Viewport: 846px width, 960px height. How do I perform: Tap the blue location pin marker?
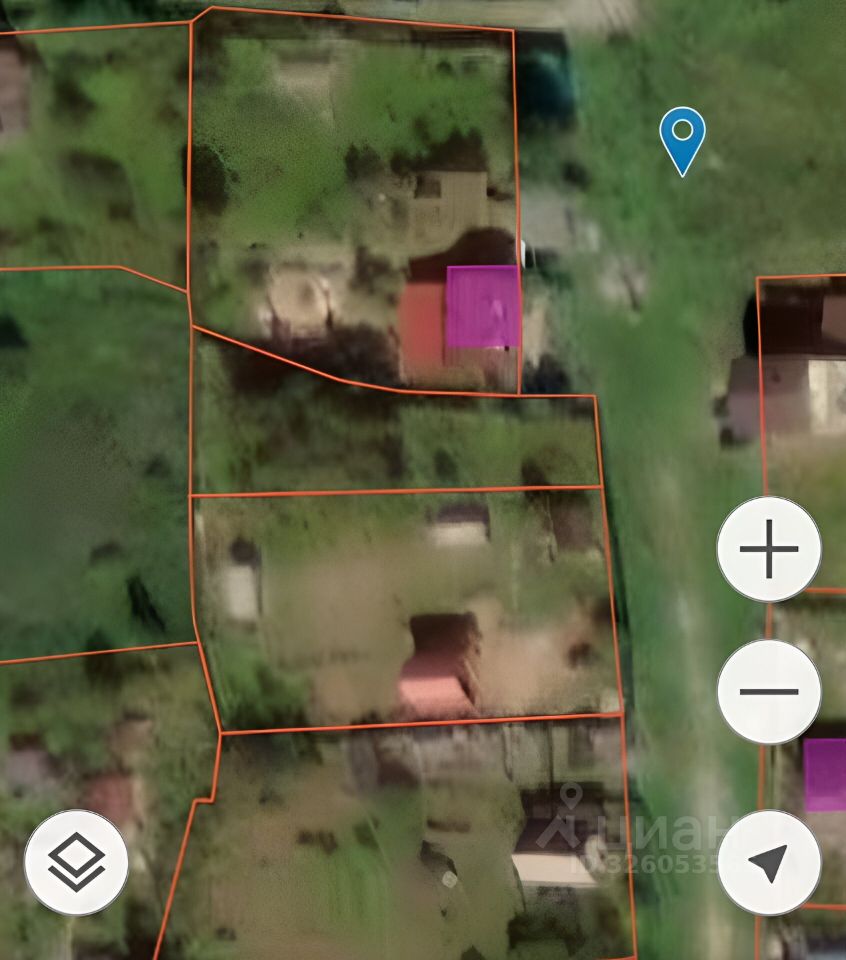682,138
